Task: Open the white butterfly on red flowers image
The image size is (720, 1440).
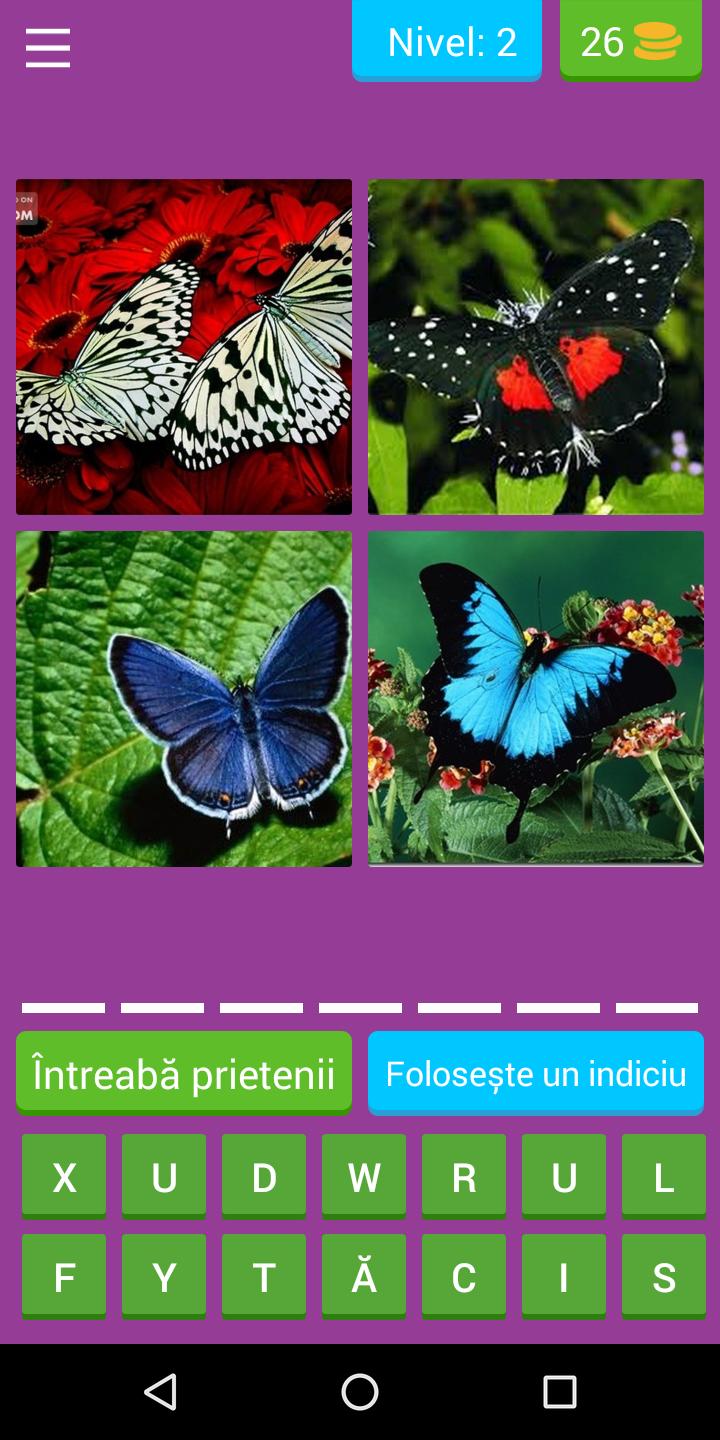Action: tap(183, 345)
